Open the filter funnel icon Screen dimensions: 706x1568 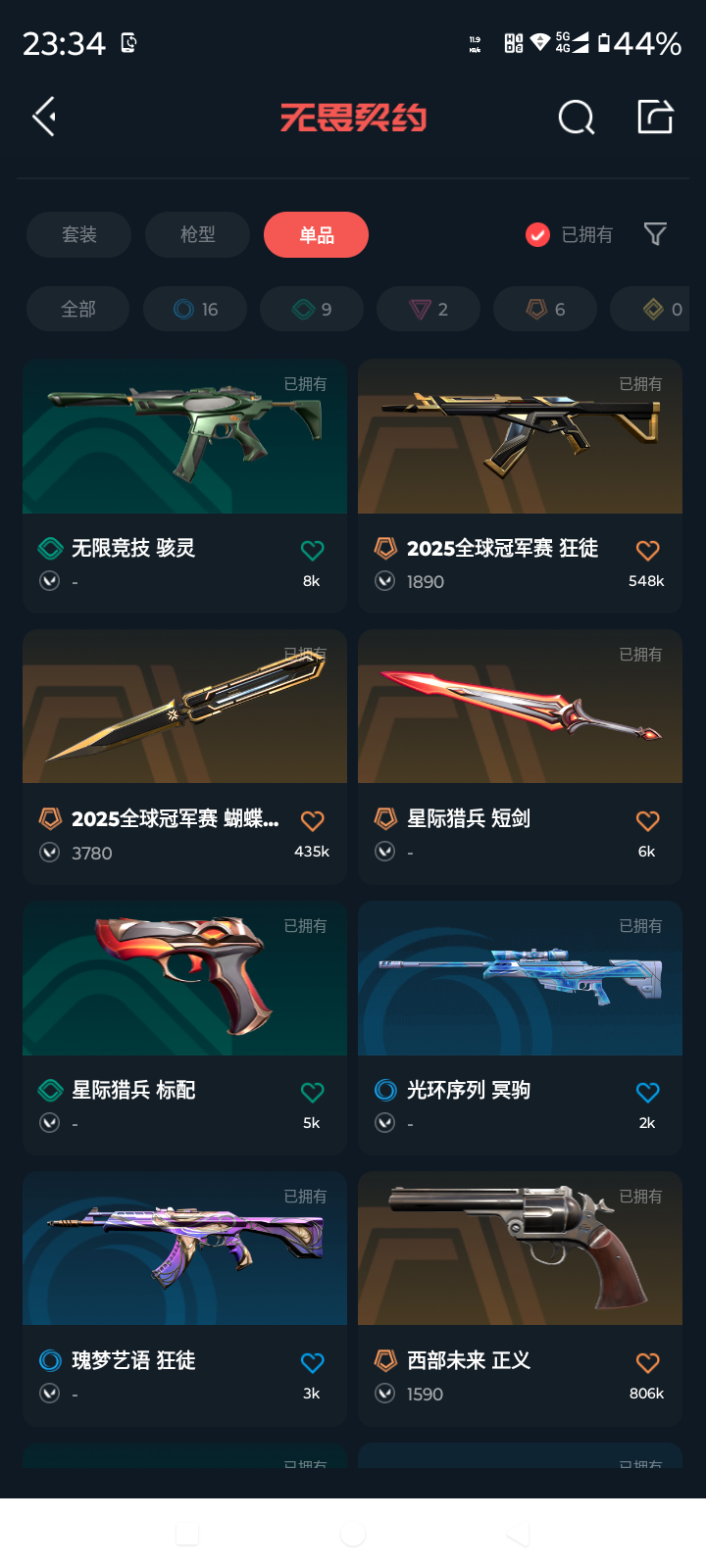click(x=655, y=234)
